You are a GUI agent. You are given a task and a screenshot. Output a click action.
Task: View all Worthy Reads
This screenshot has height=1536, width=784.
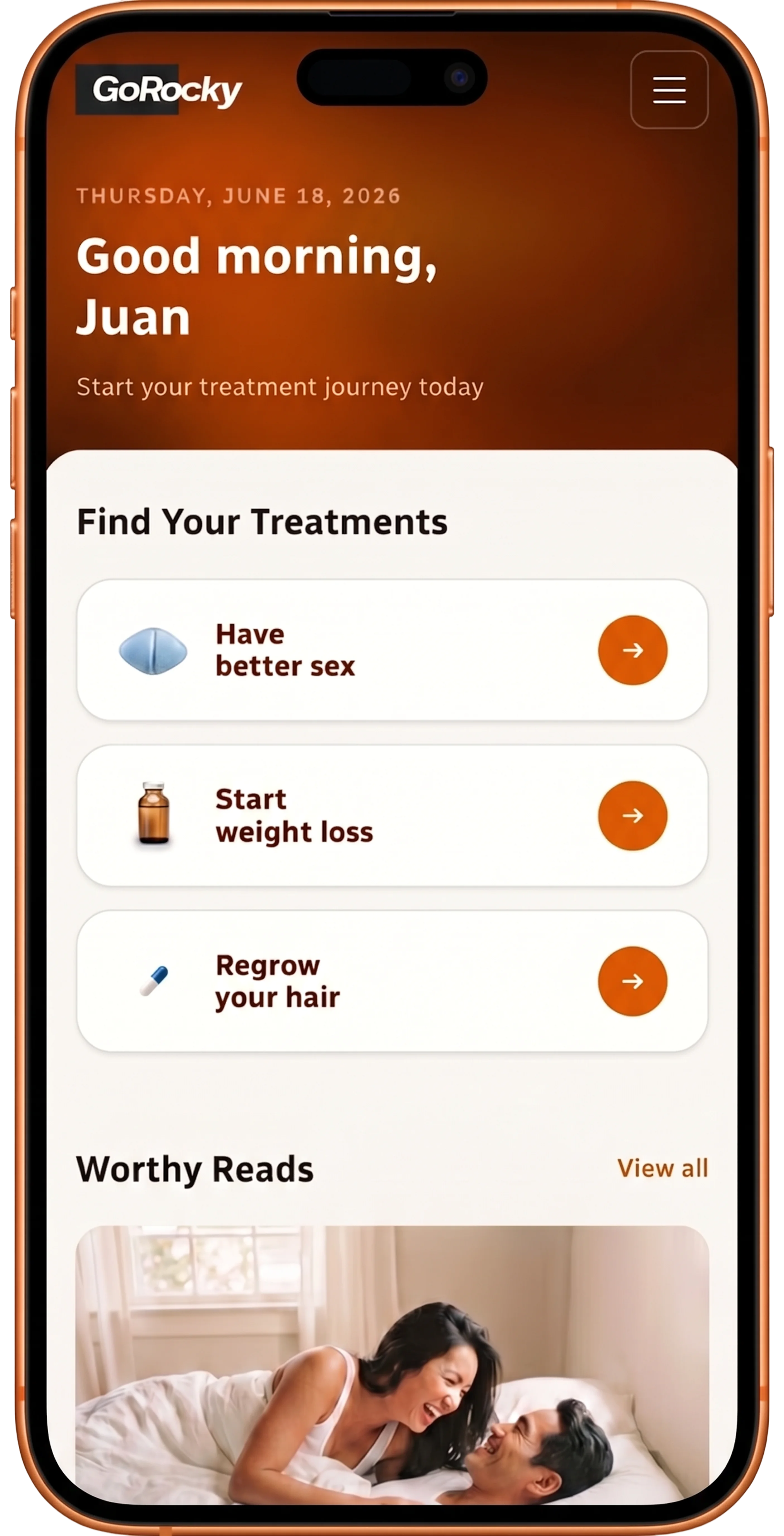[x=662, y=1168]
